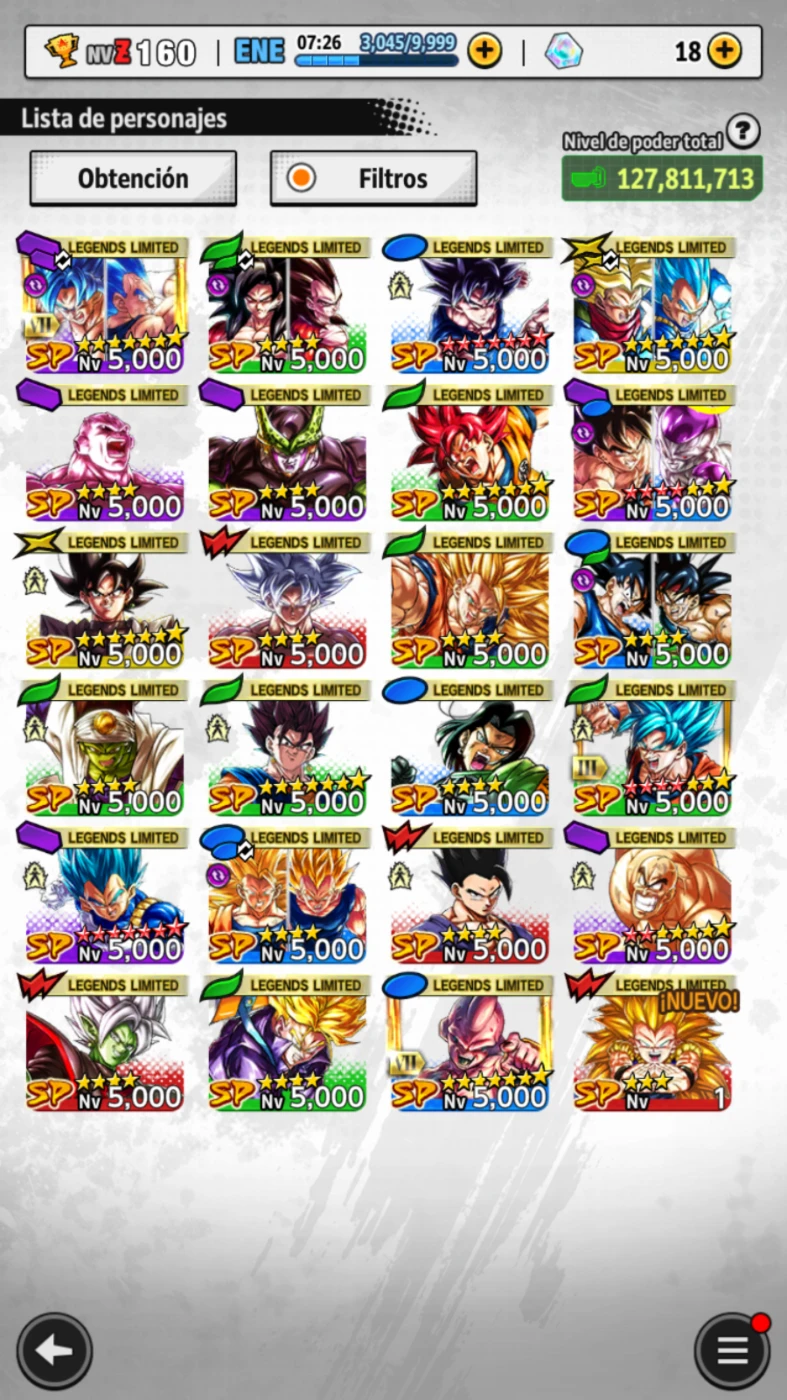Open the Obtención sorting button
The width and height of the screenshot is (787, 1400).
pyautogui.click(x=133, y=178)
